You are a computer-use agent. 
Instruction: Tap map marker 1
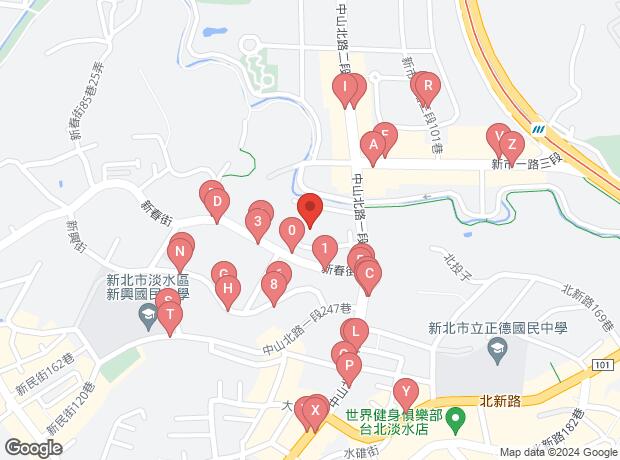(x=324, y=247)
